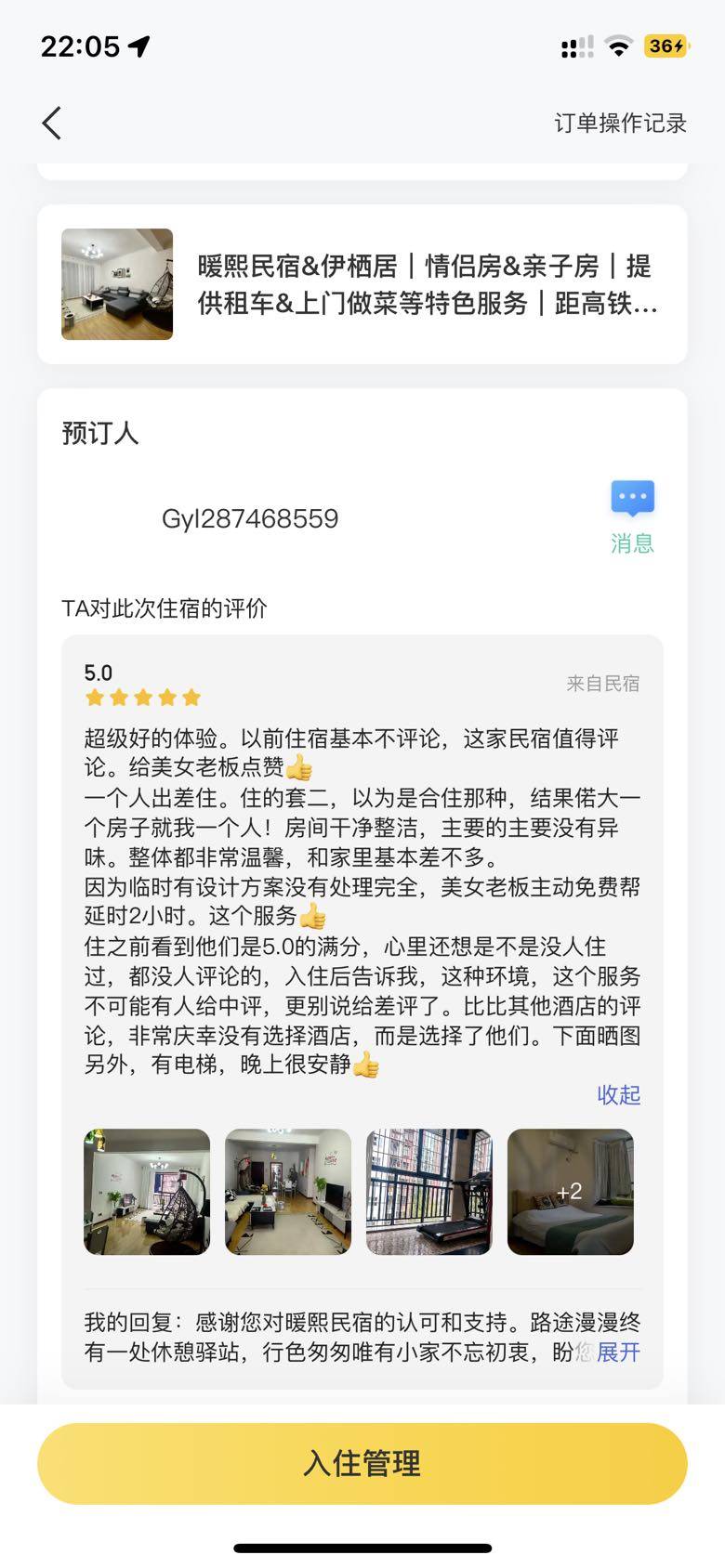Tap the 入住管理 button

[362, 1463]
